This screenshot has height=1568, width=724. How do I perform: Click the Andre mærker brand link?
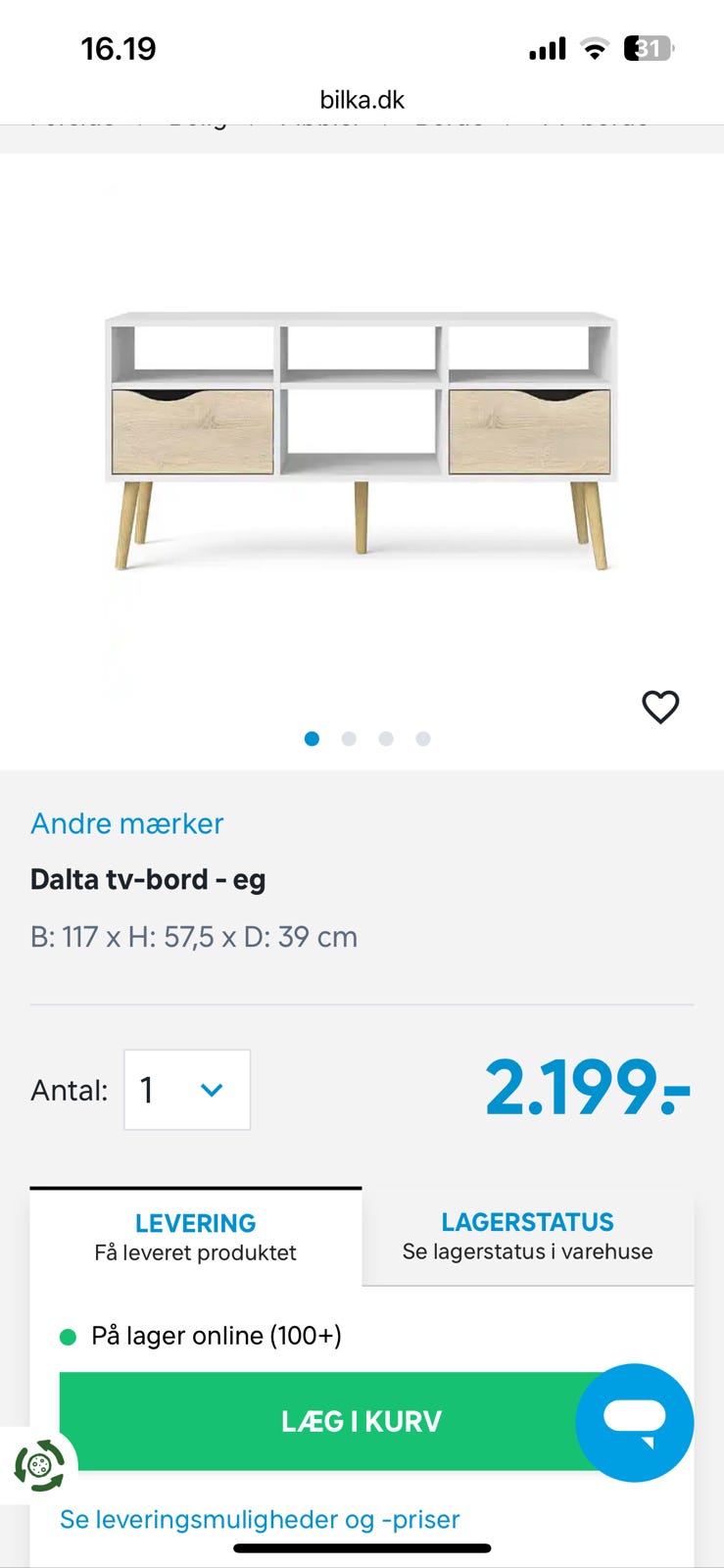point(125,823)
